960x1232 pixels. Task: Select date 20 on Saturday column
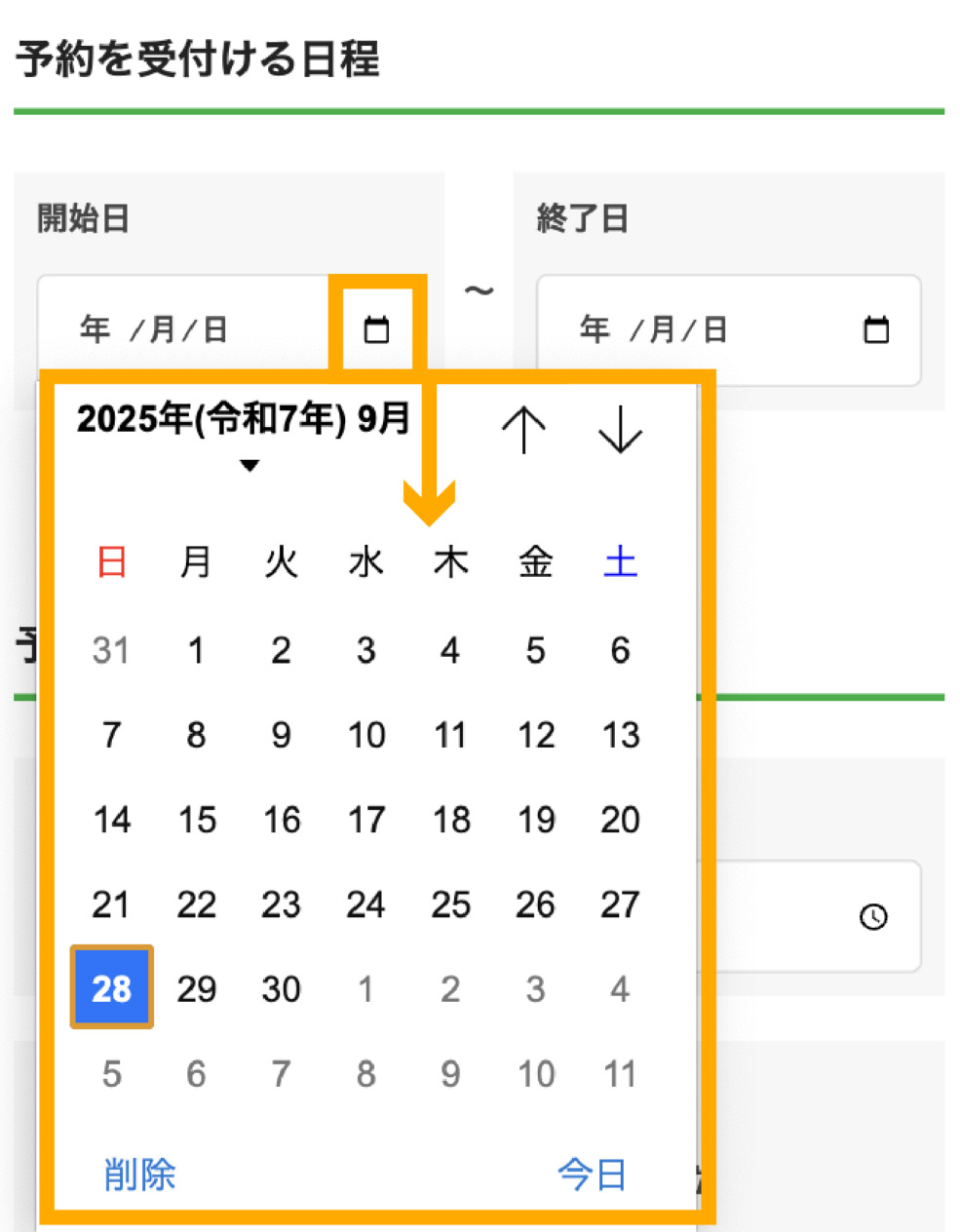pos(620,820)
